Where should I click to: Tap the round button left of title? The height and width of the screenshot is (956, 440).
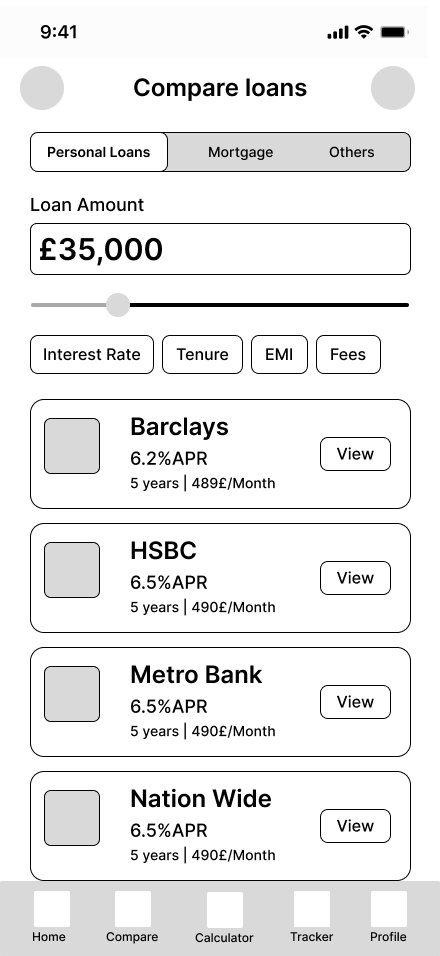point(42,88)
